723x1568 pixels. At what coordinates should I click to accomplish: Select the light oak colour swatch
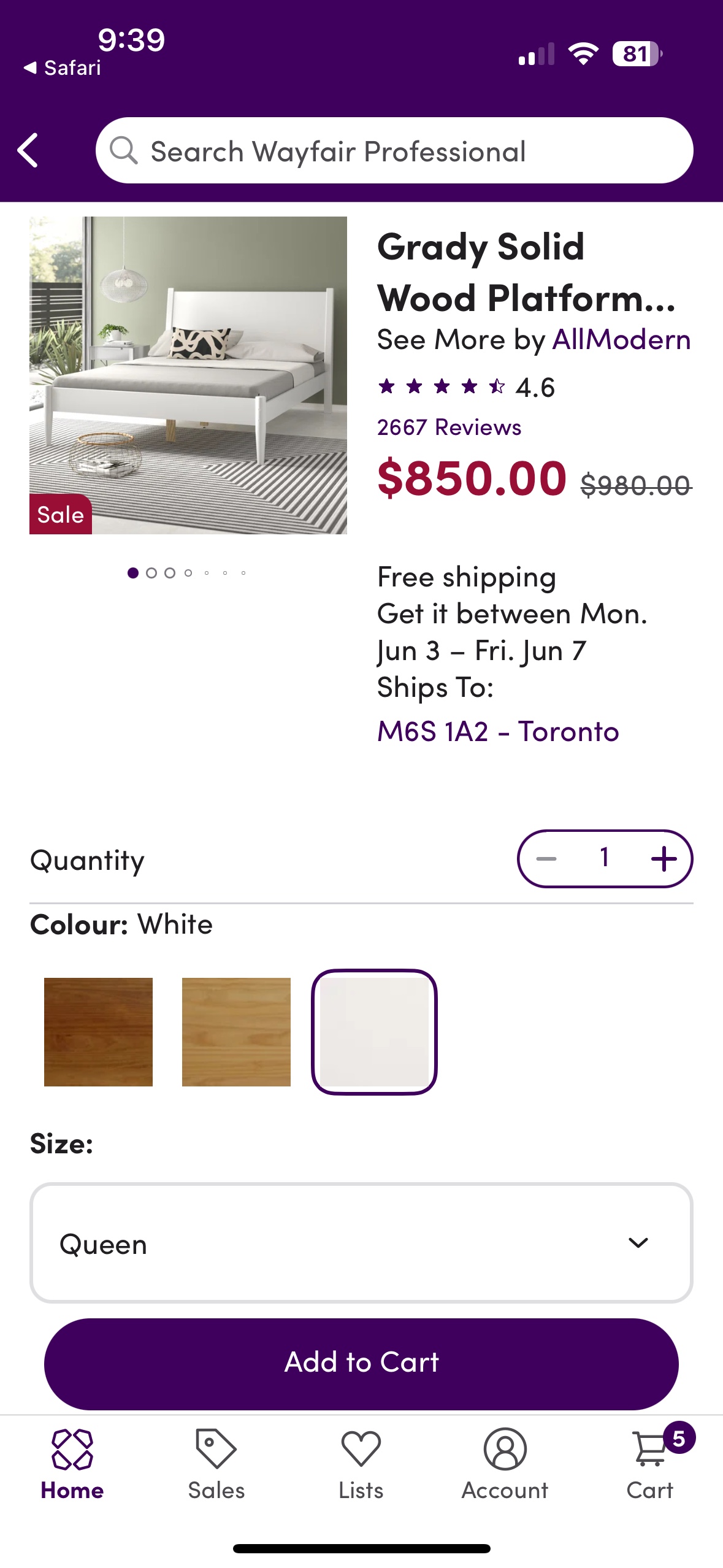(236, 1032)
